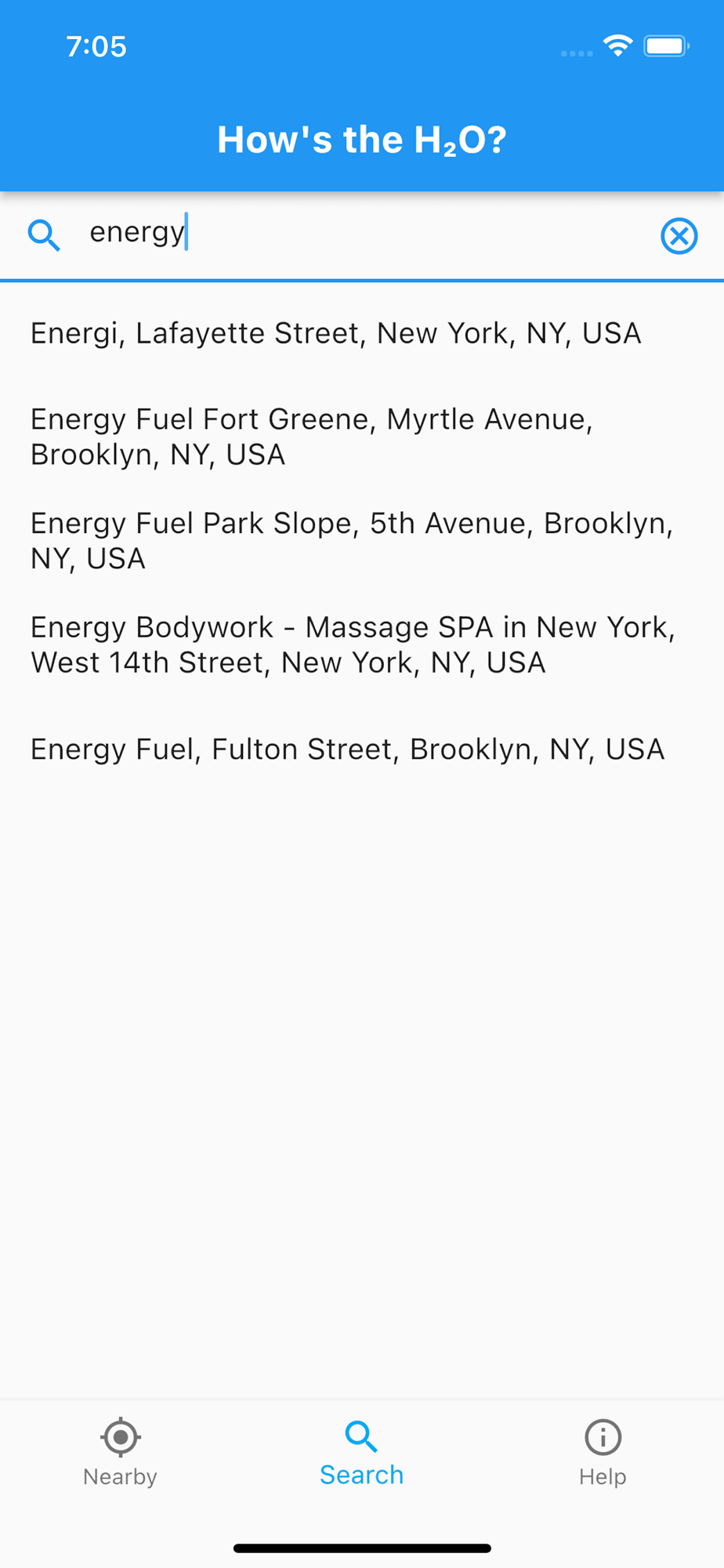This screenshot has height=1568, width=724.
Task: Tap the Search tab in bottom bar
Action: [x=361, y=1453]
